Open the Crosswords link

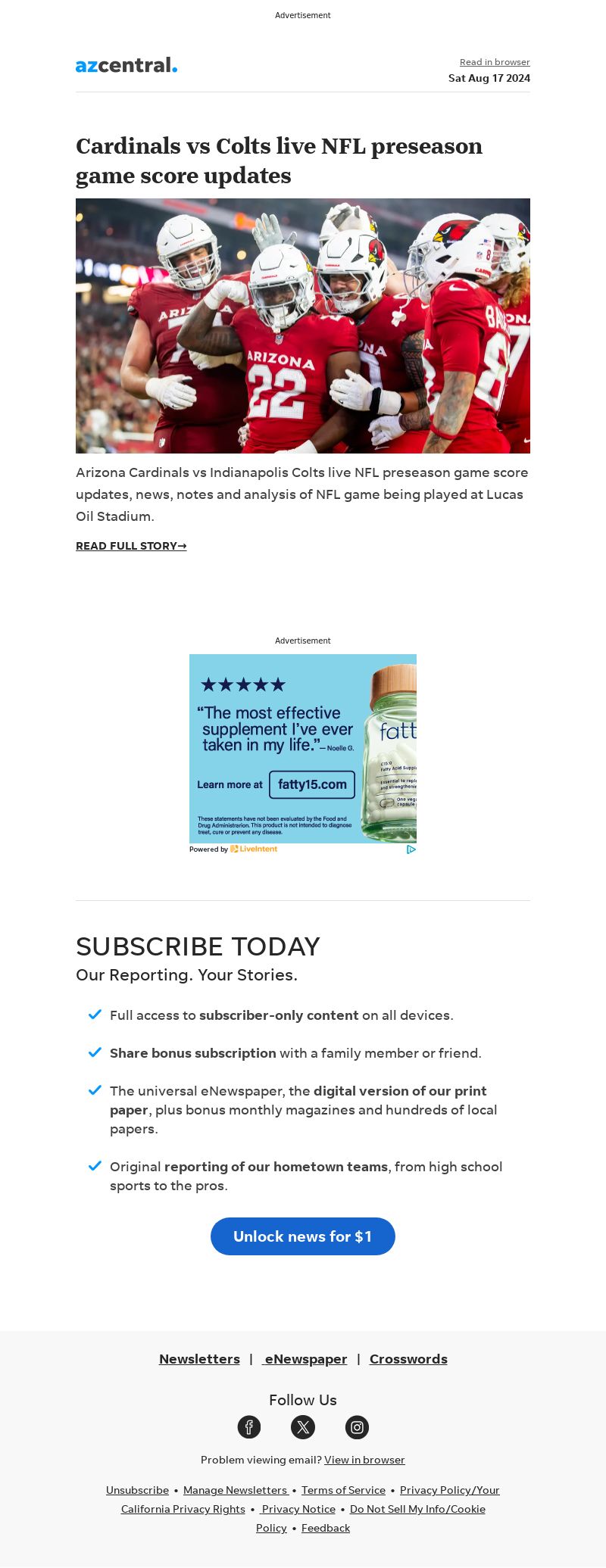click(x=408, y=1359)
